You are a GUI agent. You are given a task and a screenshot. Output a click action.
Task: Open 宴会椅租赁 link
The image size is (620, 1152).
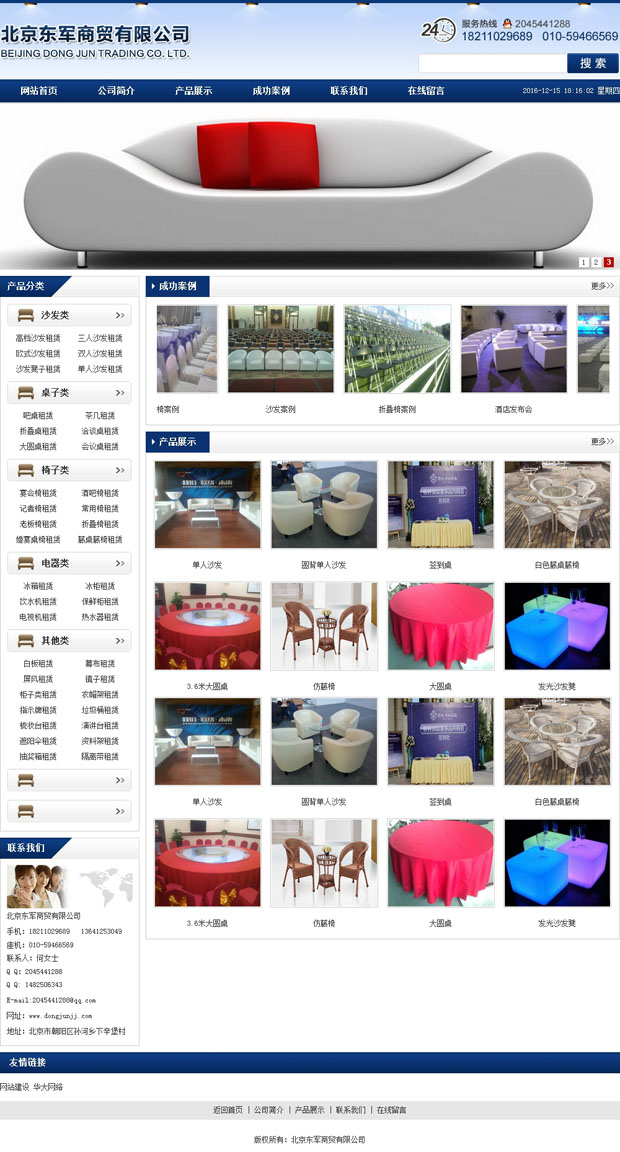tap(38, 493)
